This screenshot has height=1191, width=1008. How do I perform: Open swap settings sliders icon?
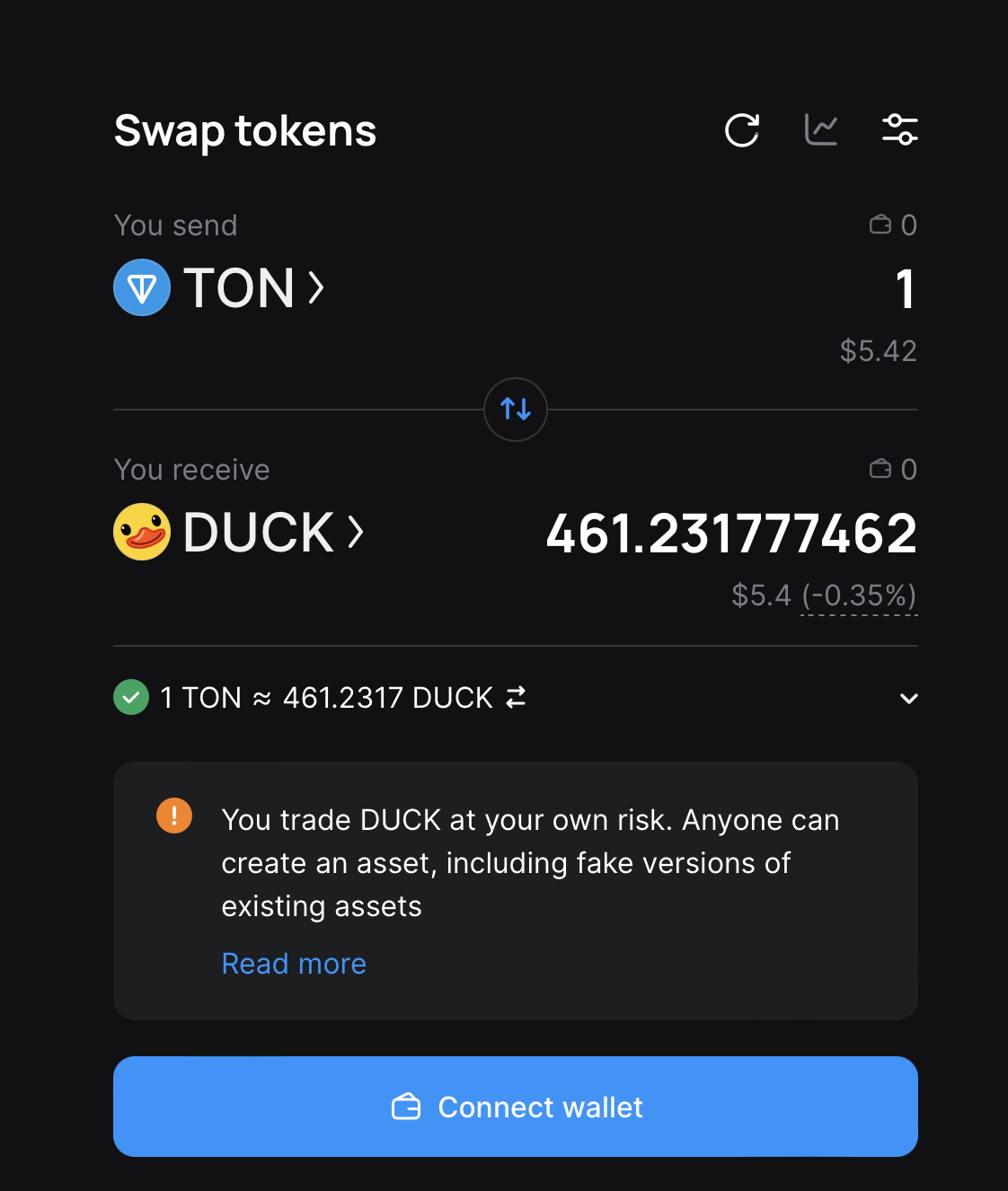click(899, 130)
